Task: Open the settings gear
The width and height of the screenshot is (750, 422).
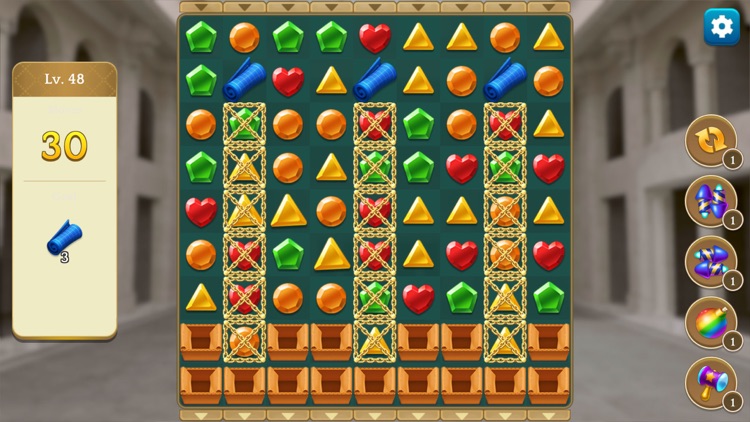Action: point(721,27)
